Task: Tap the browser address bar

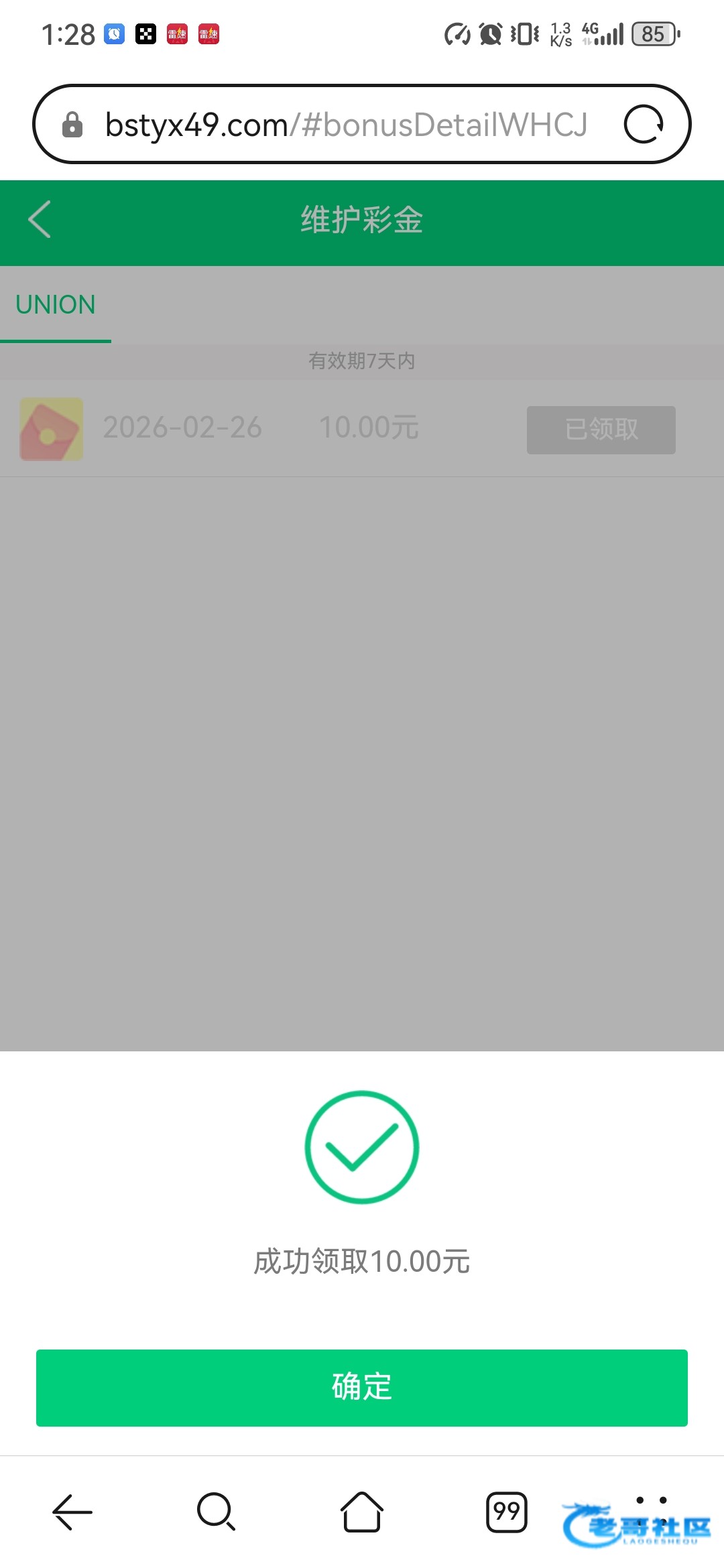Action: coord(345,125)
